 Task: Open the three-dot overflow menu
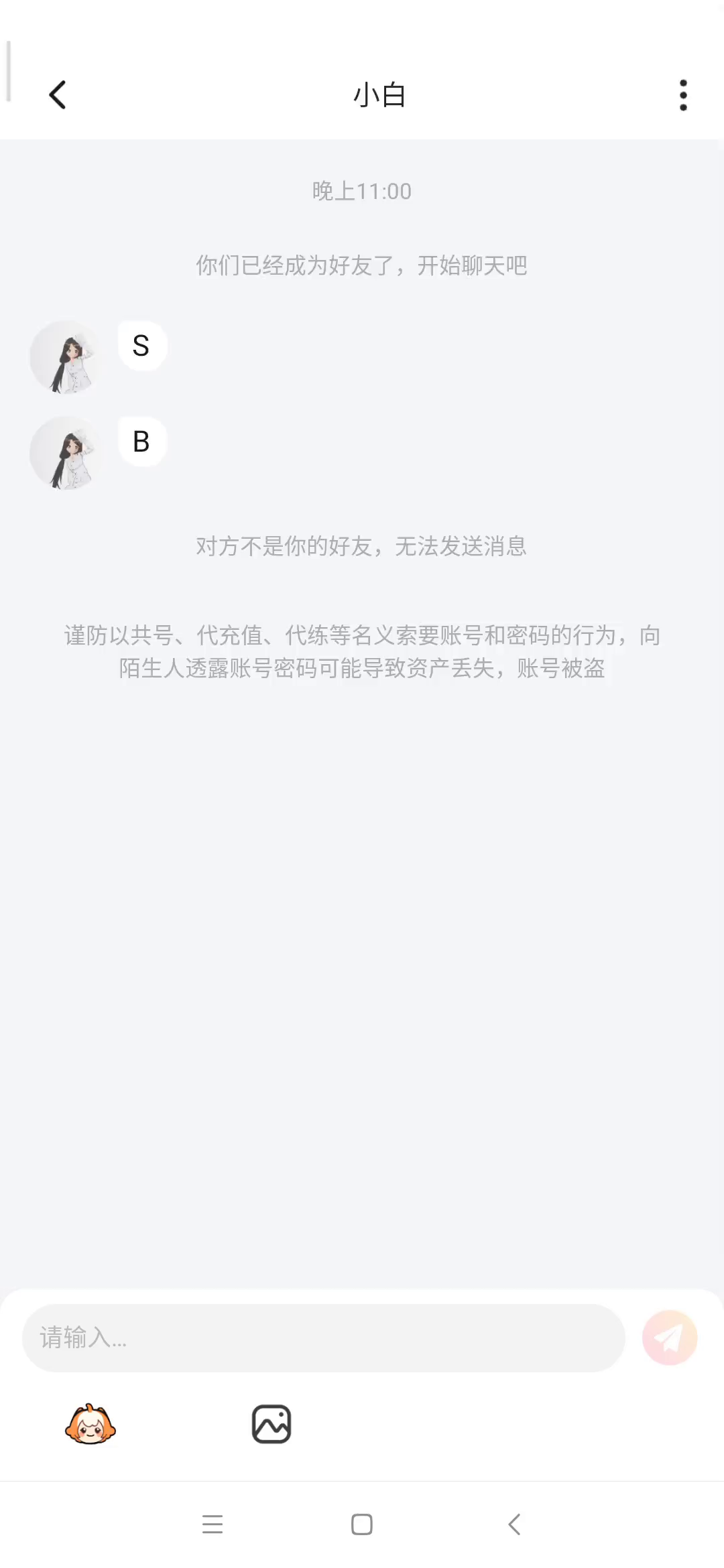683,95
